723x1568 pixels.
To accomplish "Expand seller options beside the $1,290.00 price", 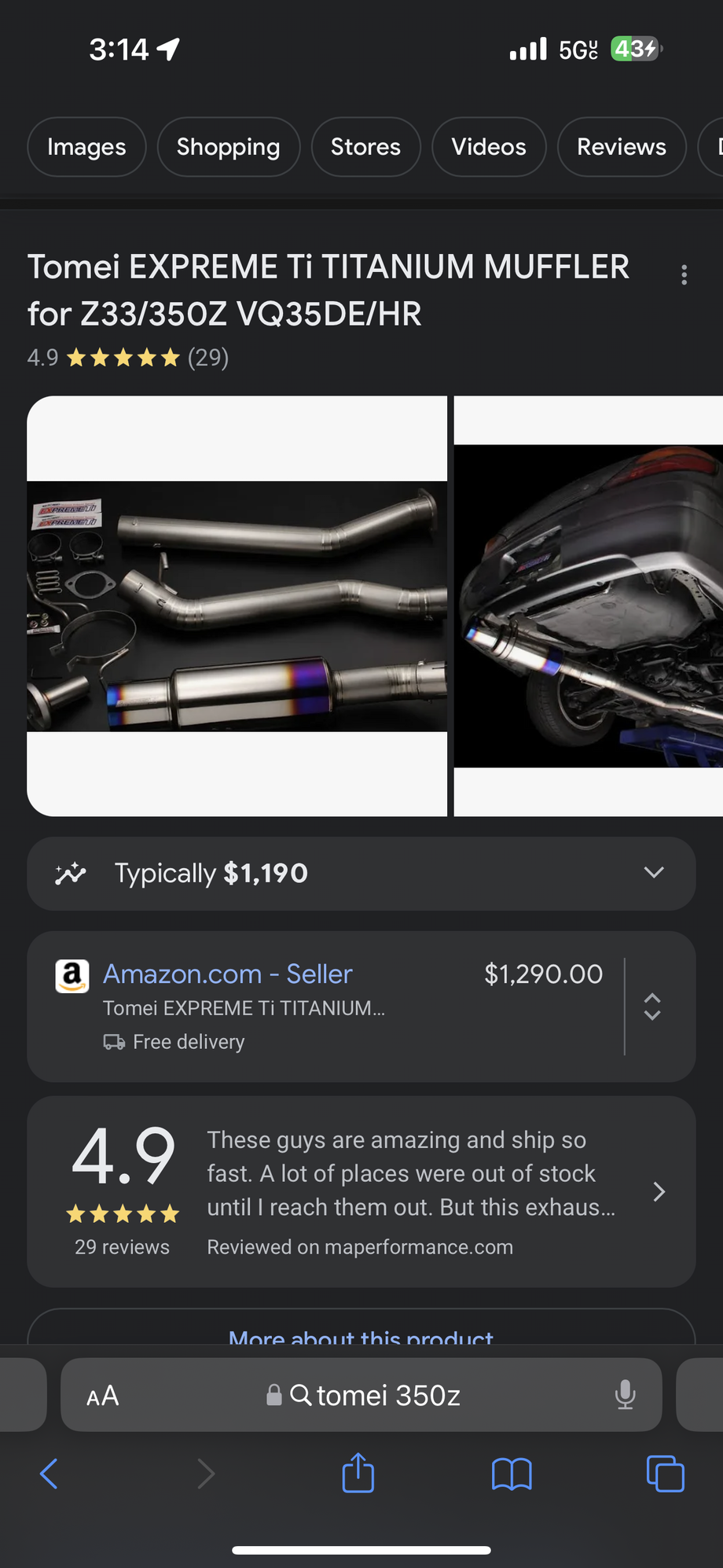I will click(652, 1007).
